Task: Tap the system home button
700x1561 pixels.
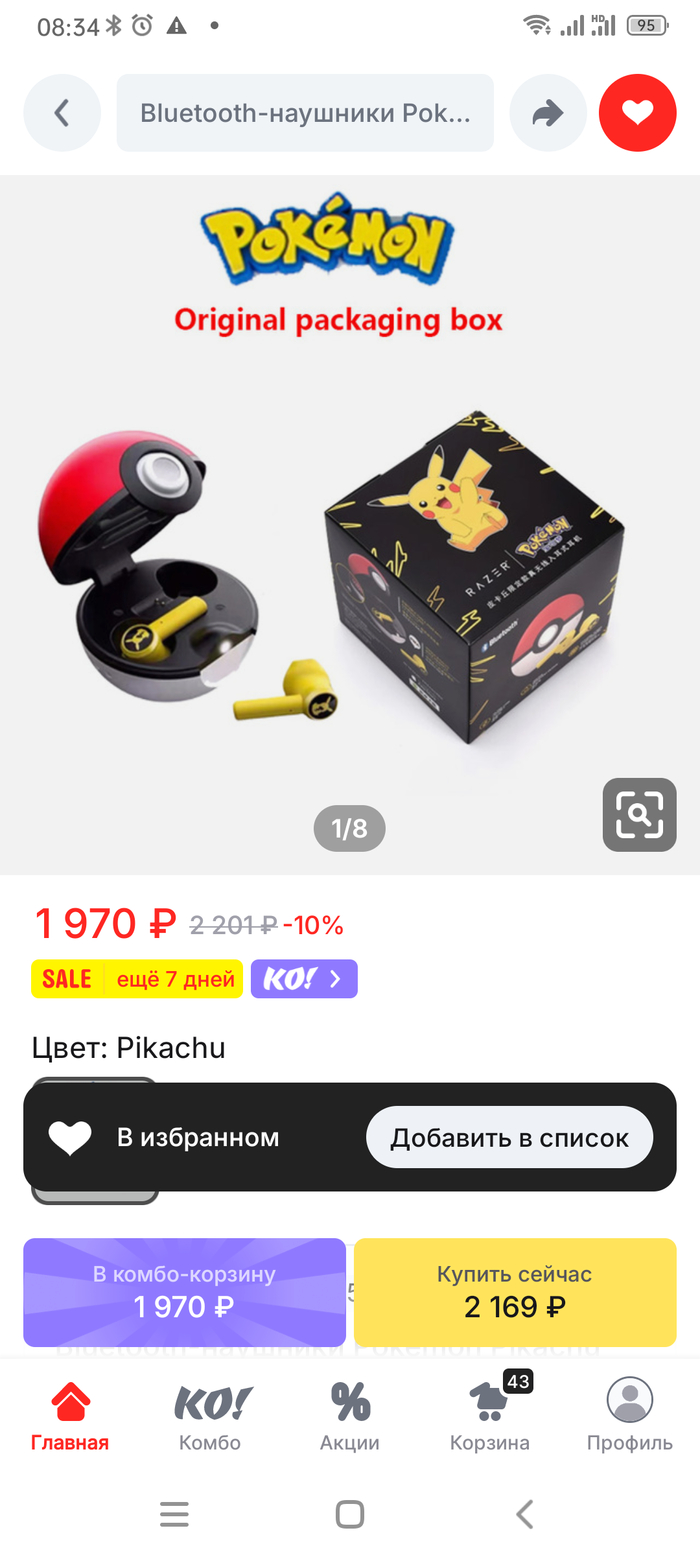Action: point(350,1514)
